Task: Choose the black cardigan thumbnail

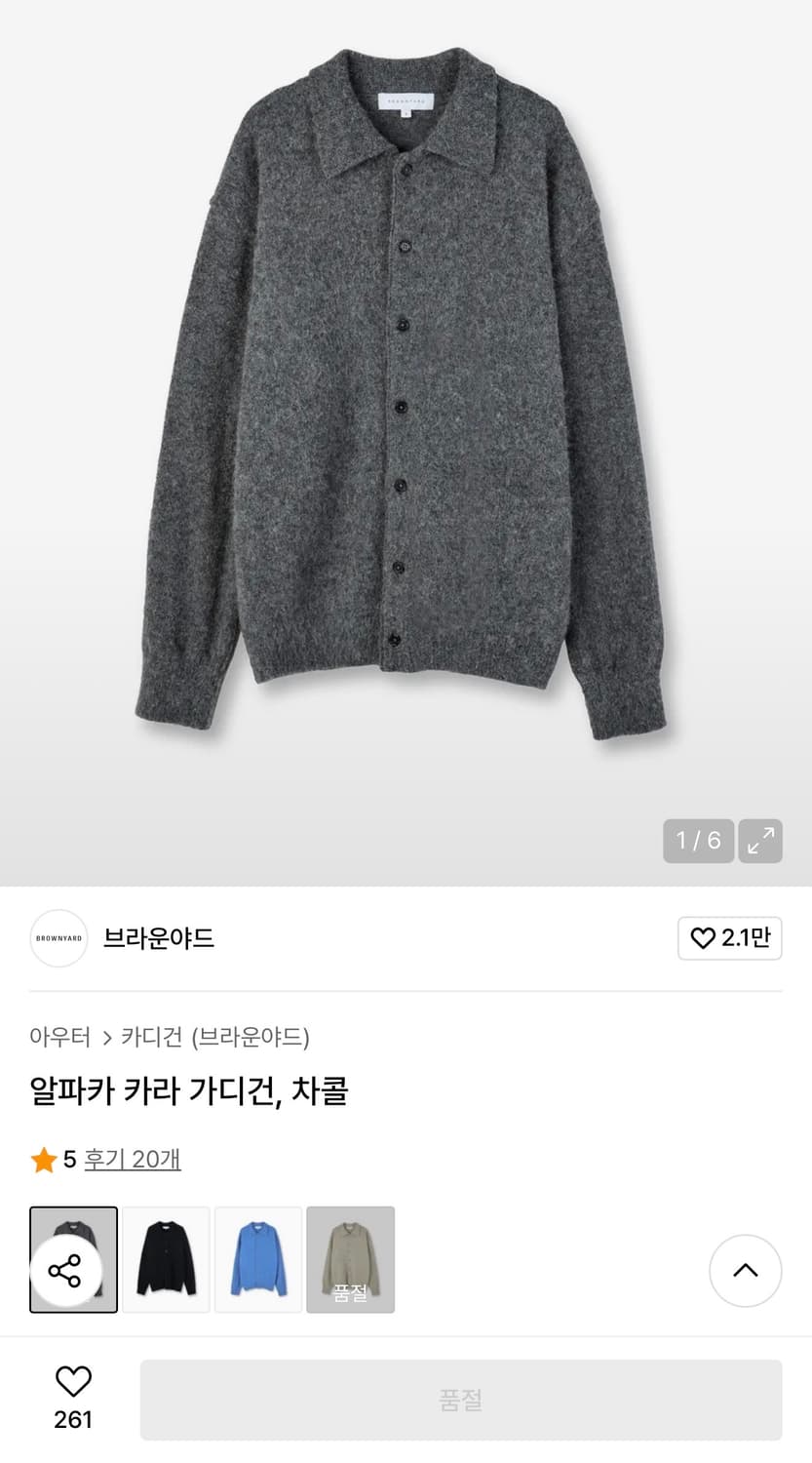Action: pos(166,1259)
